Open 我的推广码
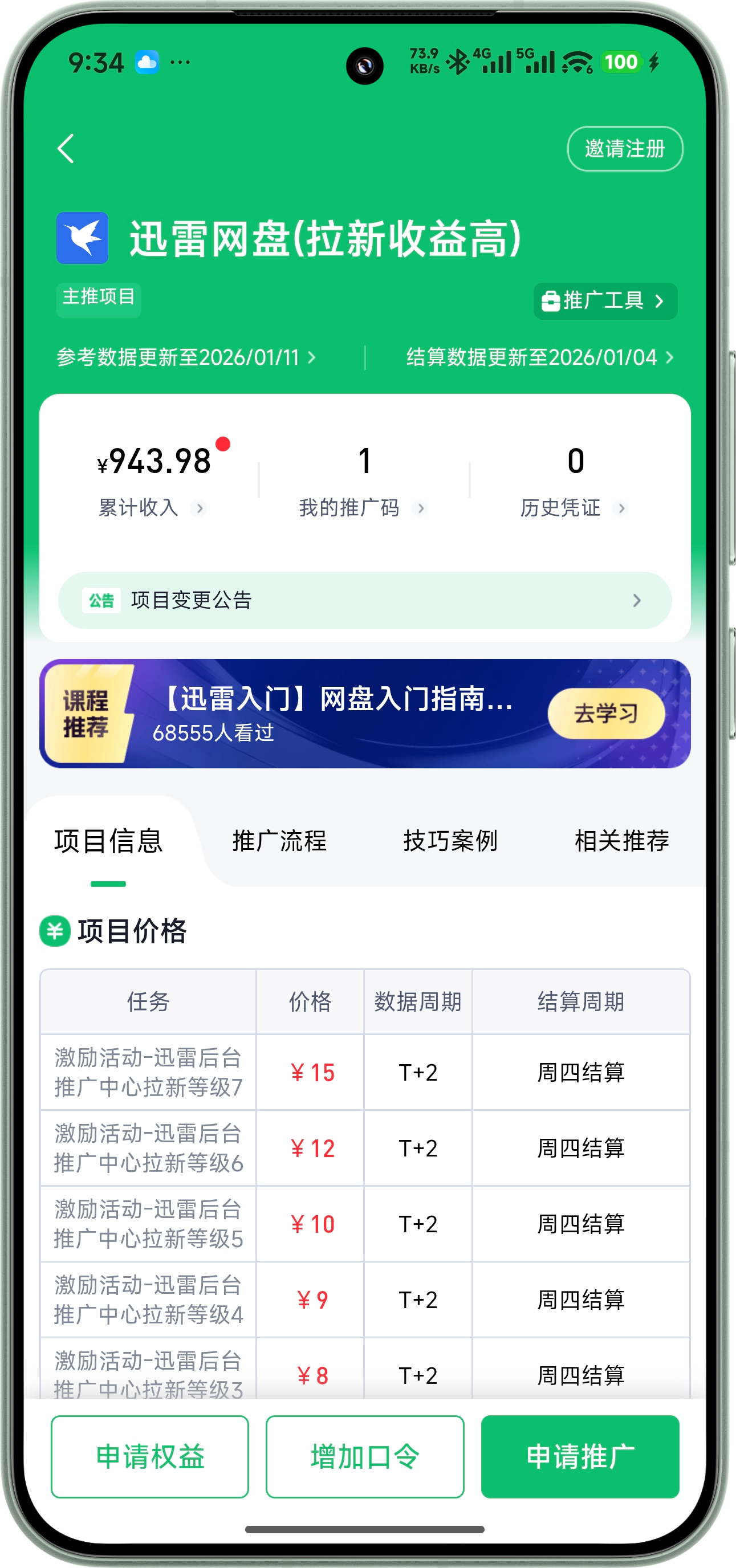Viewport: 736px width, 1568px height. coord(363,507)
